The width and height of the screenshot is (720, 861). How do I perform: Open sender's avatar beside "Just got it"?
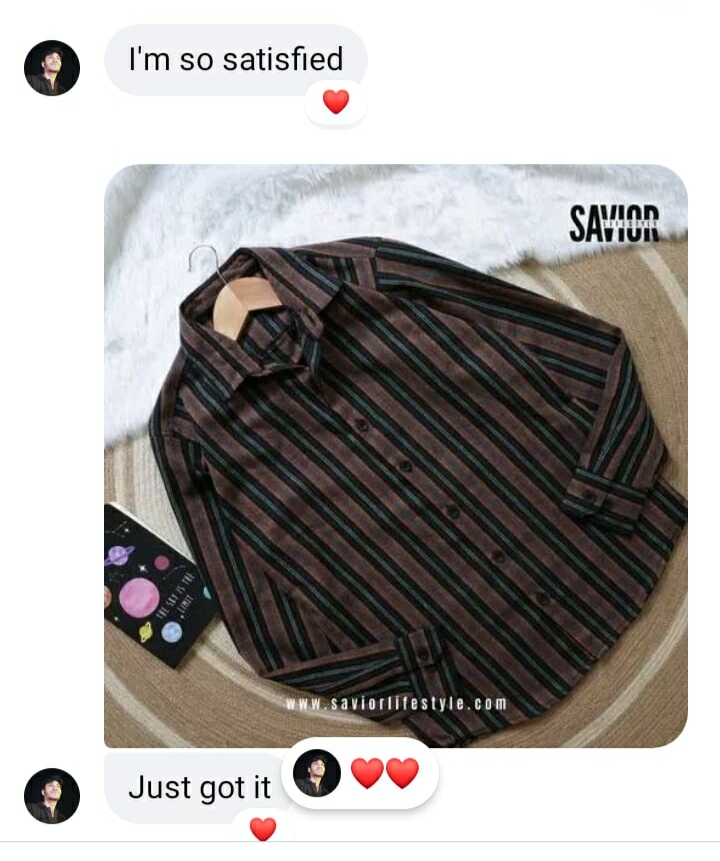[52, 795]
